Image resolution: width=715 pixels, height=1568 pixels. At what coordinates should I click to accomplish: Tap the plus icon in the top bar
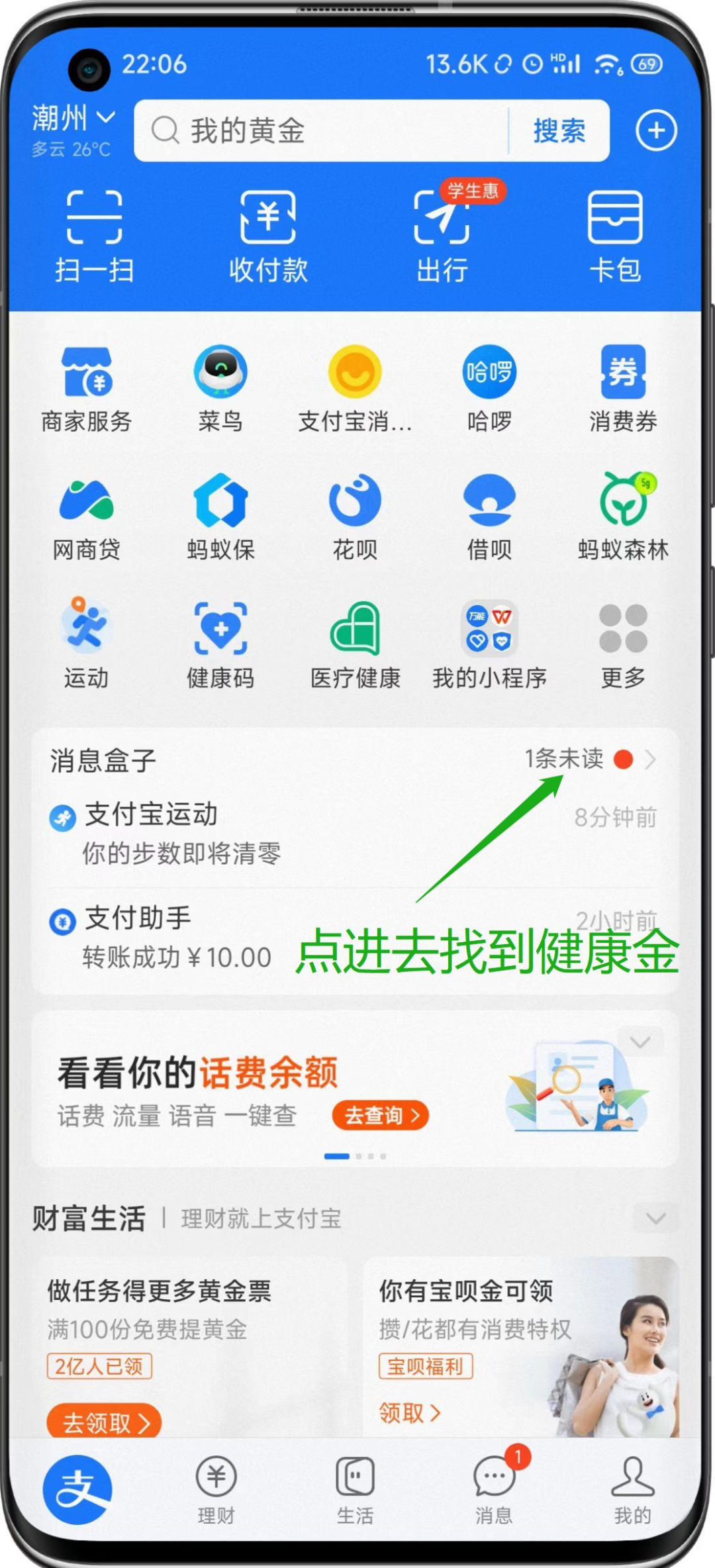click(x=656, y=130)
